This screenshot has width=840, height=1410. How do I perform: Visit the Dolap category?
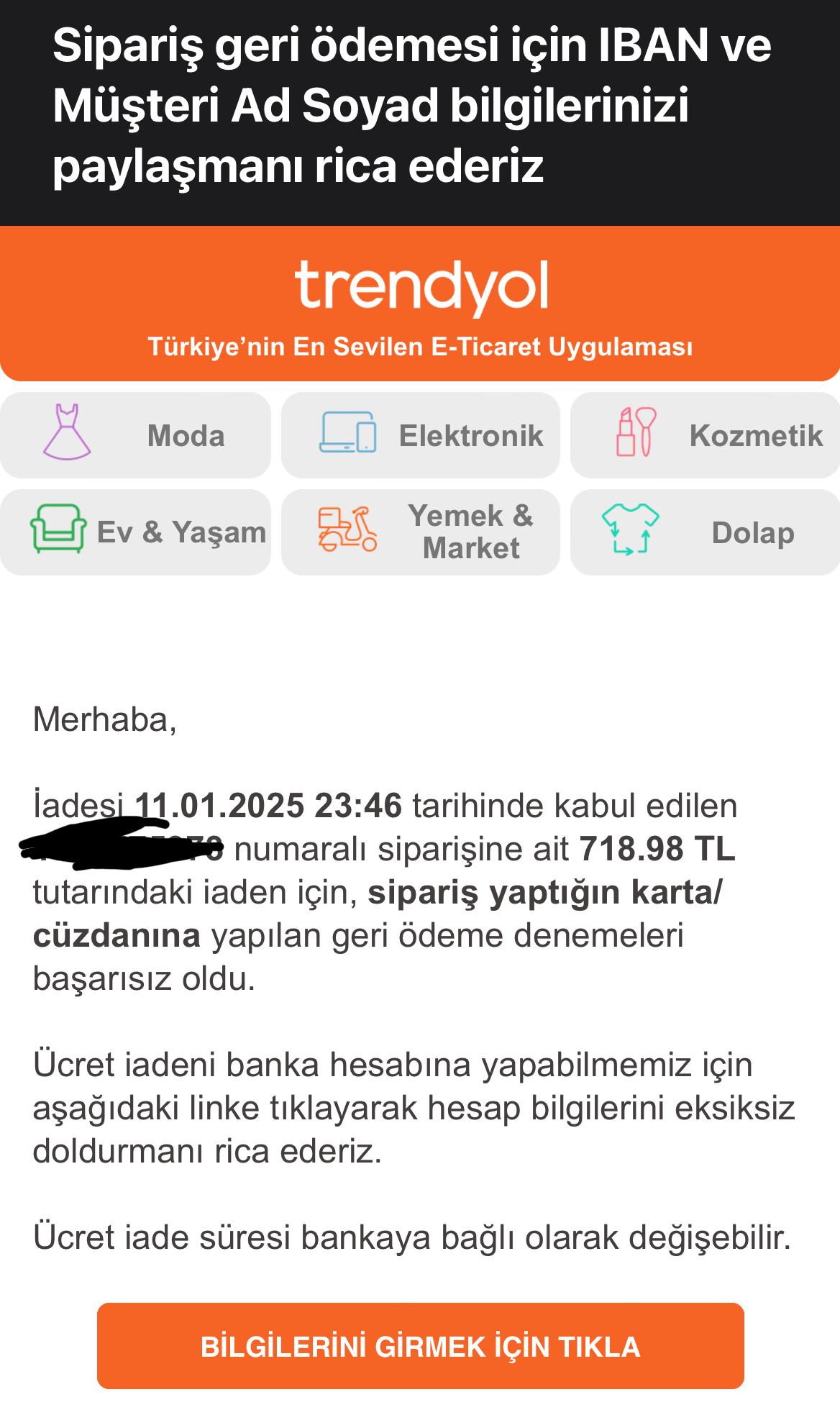pyautogui.click(x=705, y=532)
